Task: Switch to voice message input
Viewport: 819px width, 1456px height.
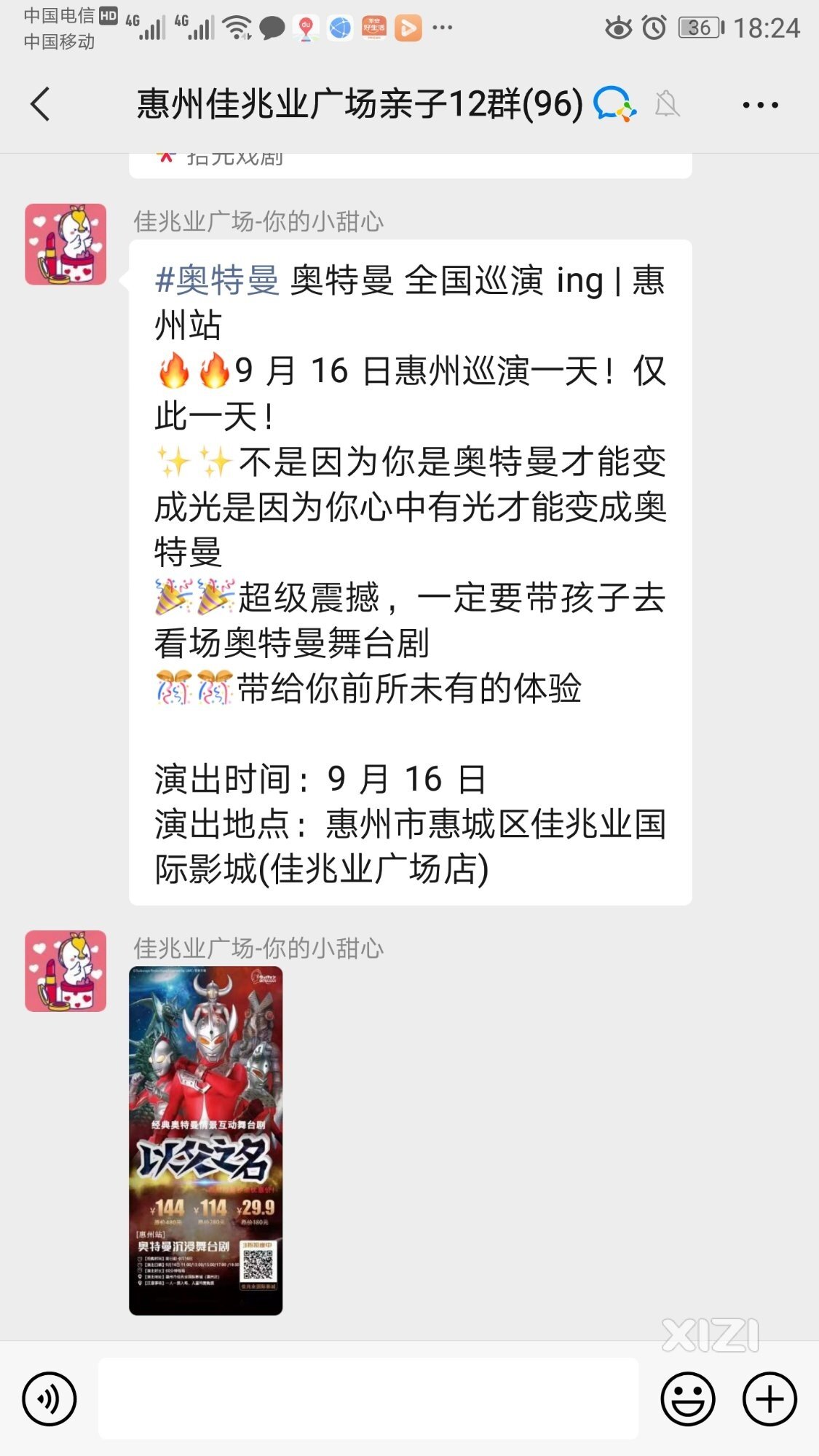Action: pyautogui.click(x=49, y=1398)
